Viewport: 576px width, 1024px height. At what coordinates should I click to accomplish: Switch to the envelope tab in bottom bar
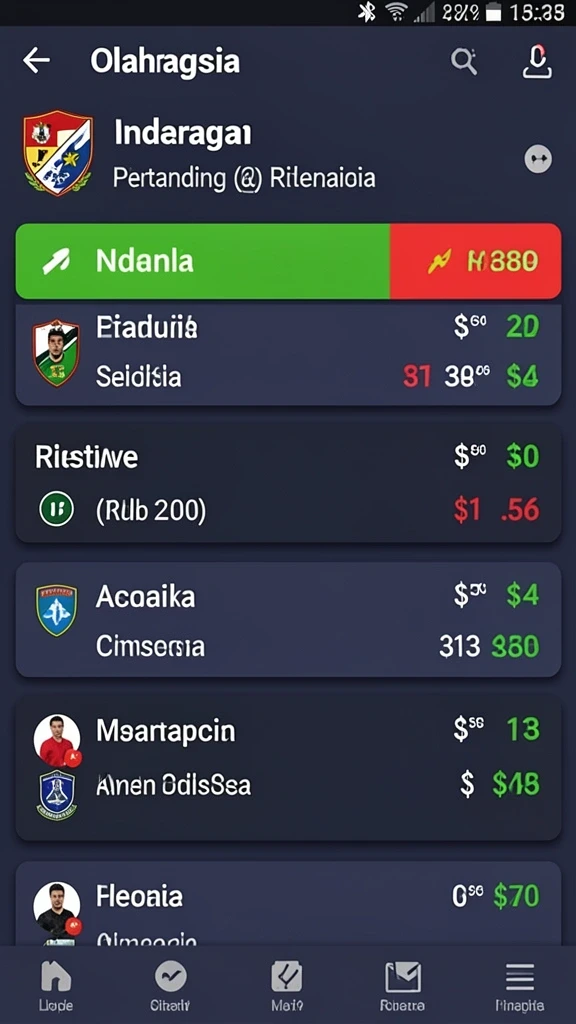pyautogui.click(x=402, y=986)
